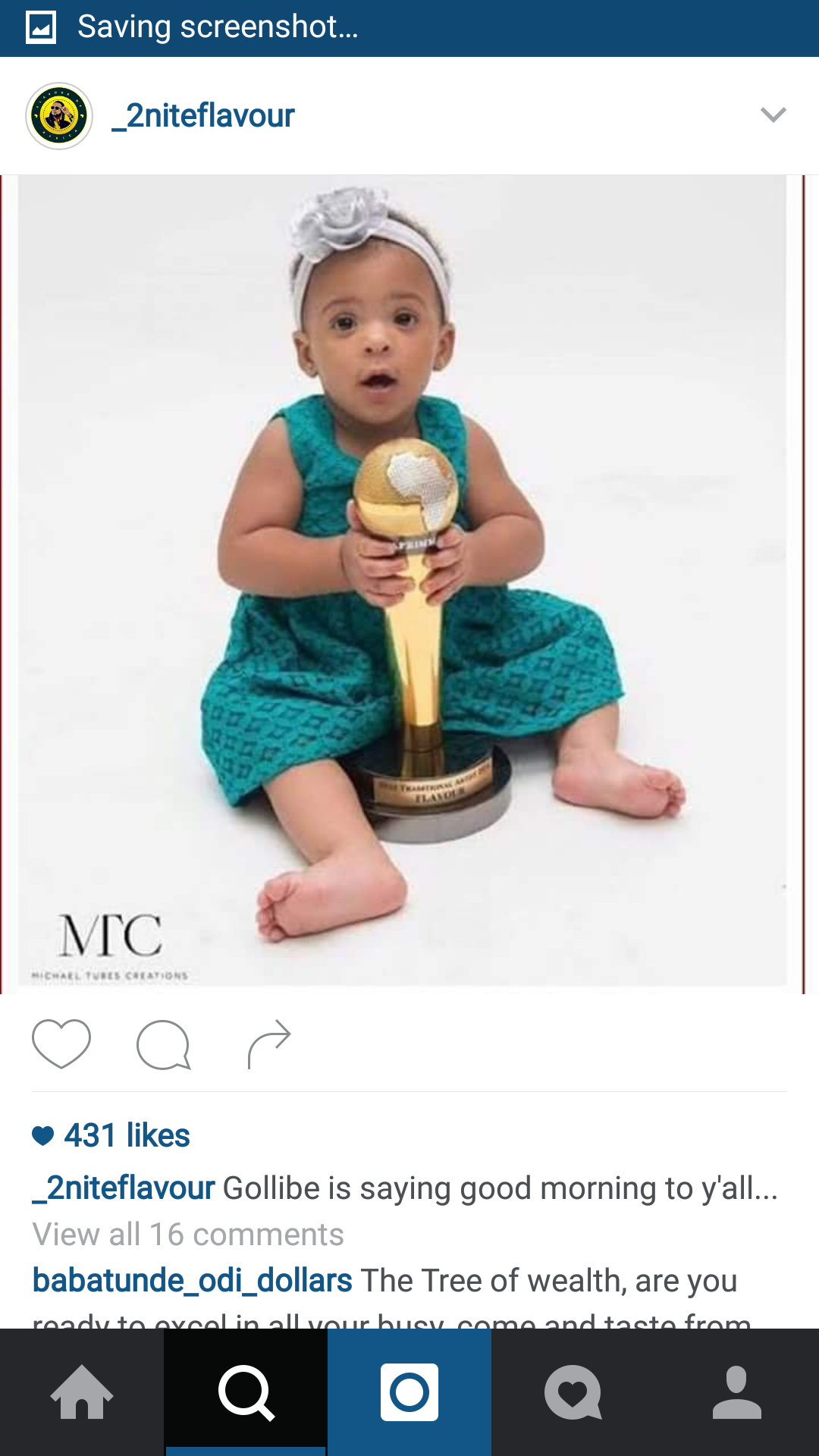View all 16 comments
819x1456 pixels.
(x=188, y=1235)
